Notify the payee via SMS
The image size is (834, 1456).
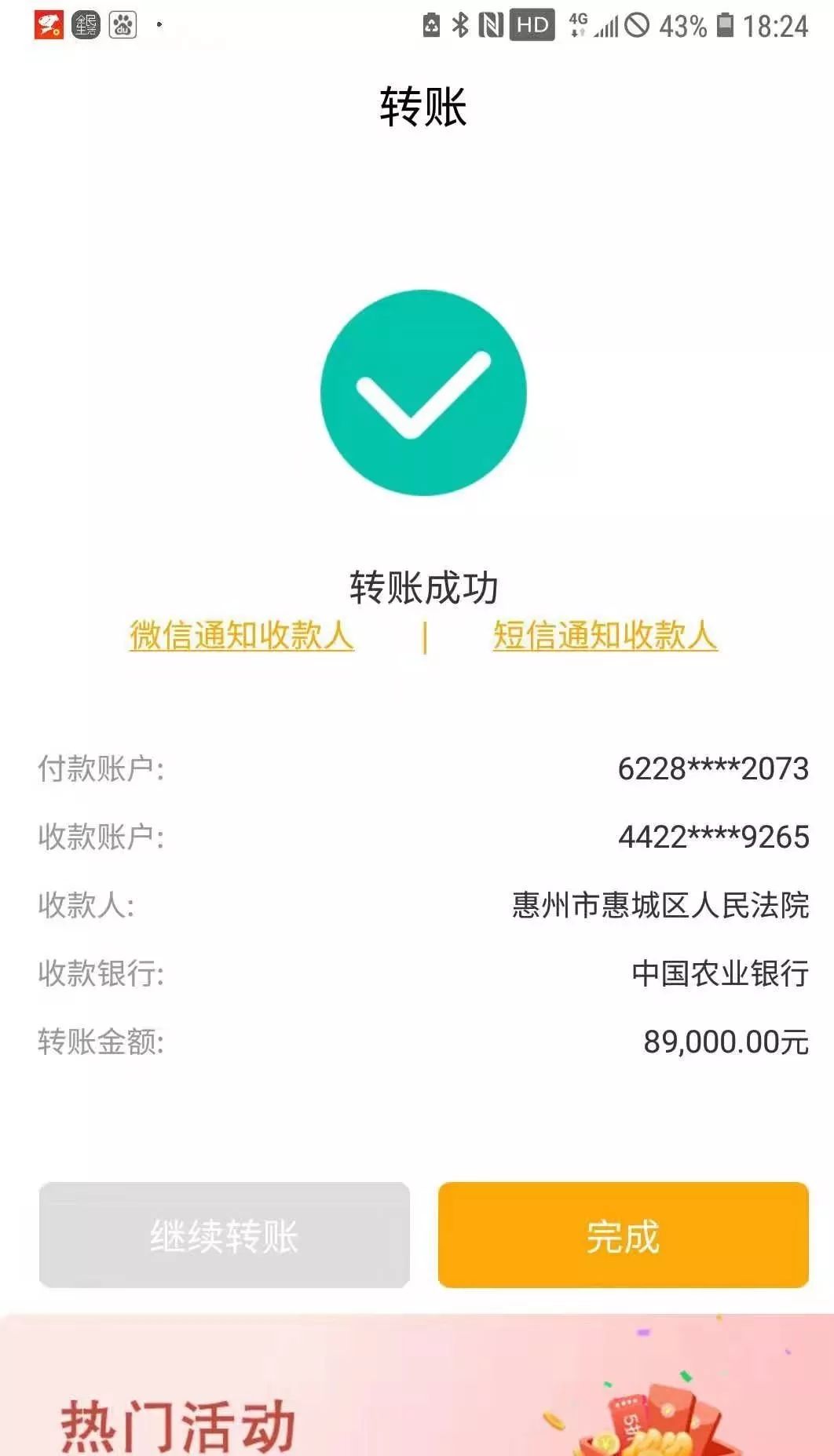[x=605, y=635]
